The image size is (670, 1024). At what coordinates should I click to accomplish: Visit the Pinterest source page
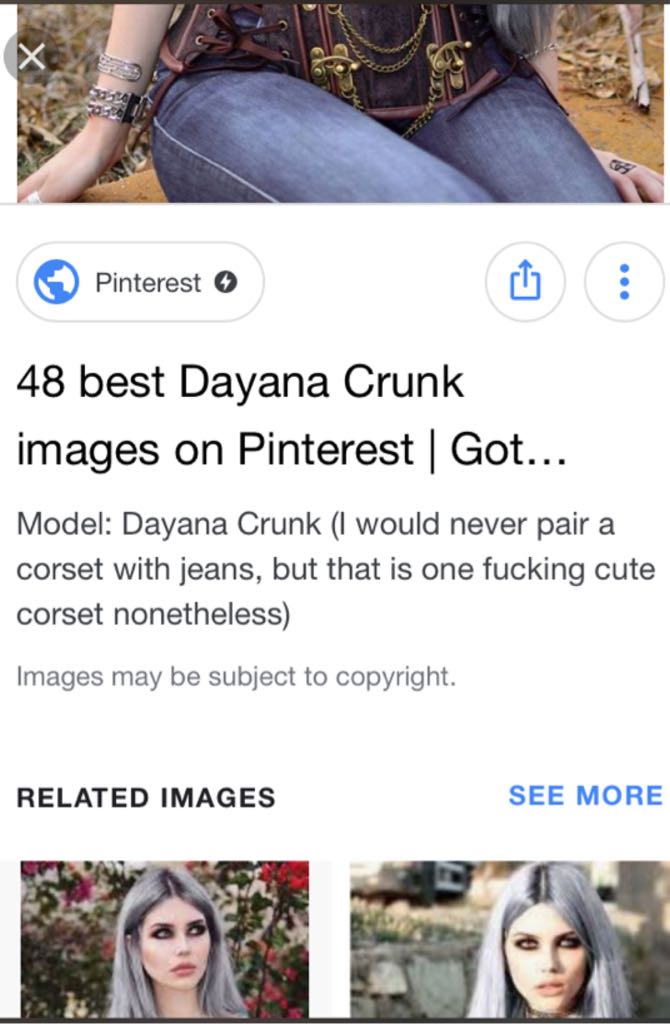140,283
